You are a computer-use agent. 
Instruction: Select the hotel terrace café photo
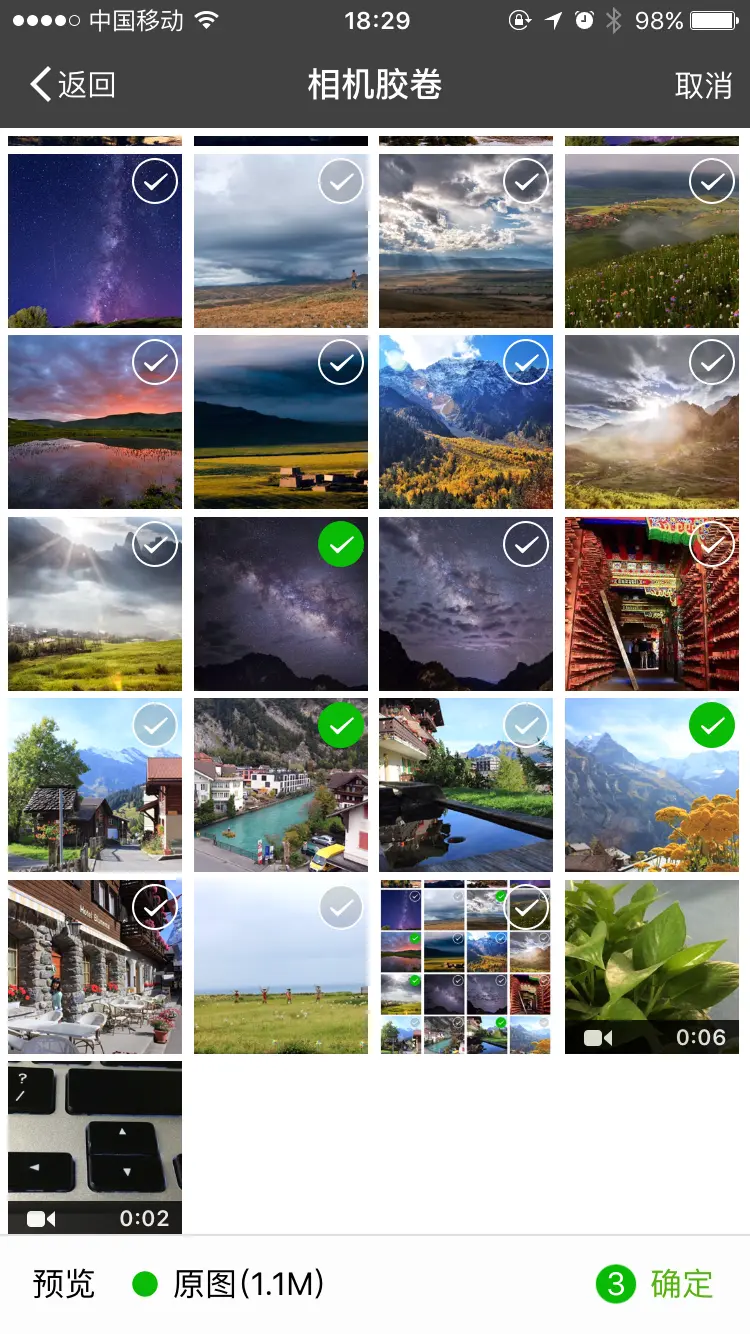tap(155, 908)
